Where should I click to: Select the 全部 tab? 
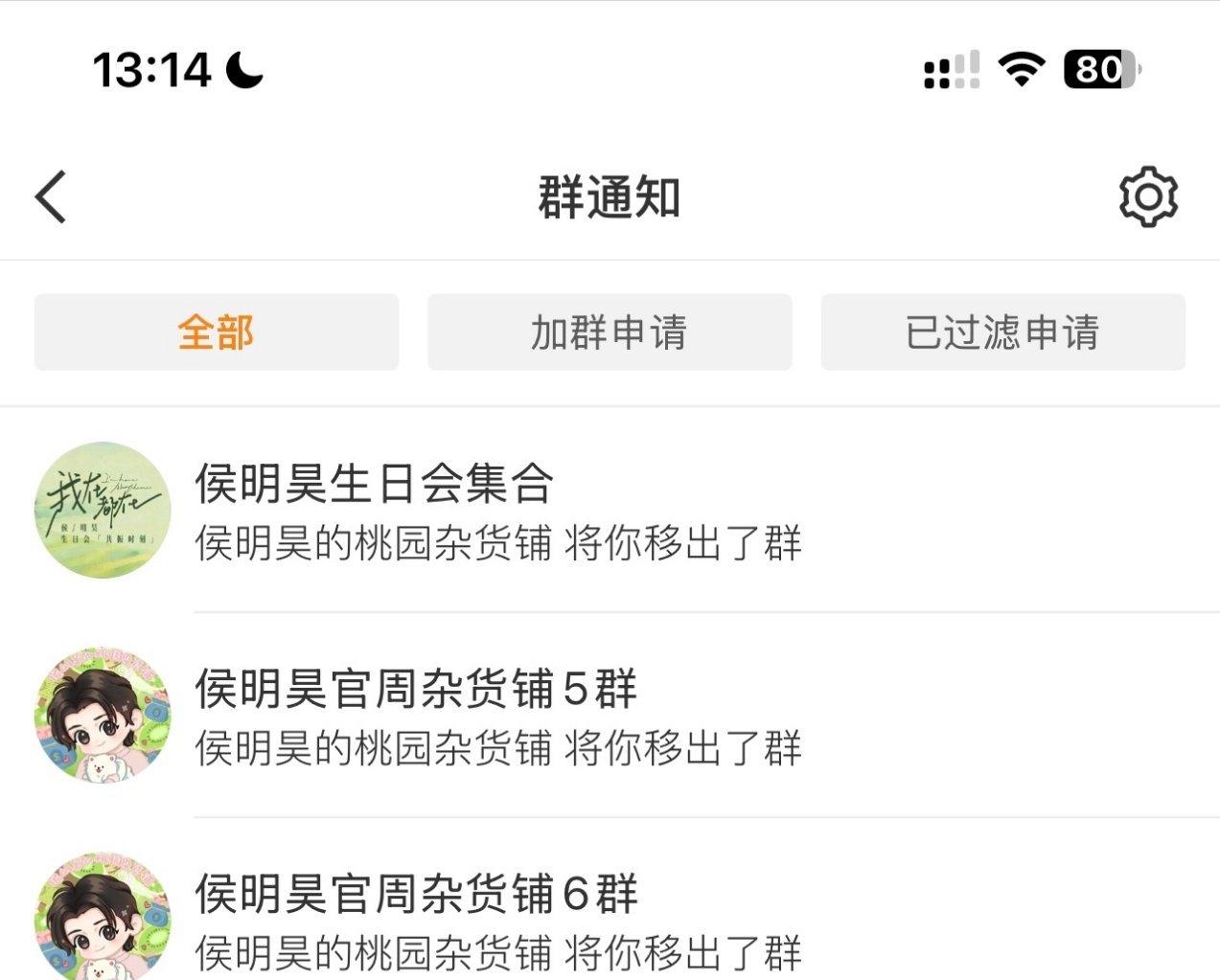click(217, 332)
